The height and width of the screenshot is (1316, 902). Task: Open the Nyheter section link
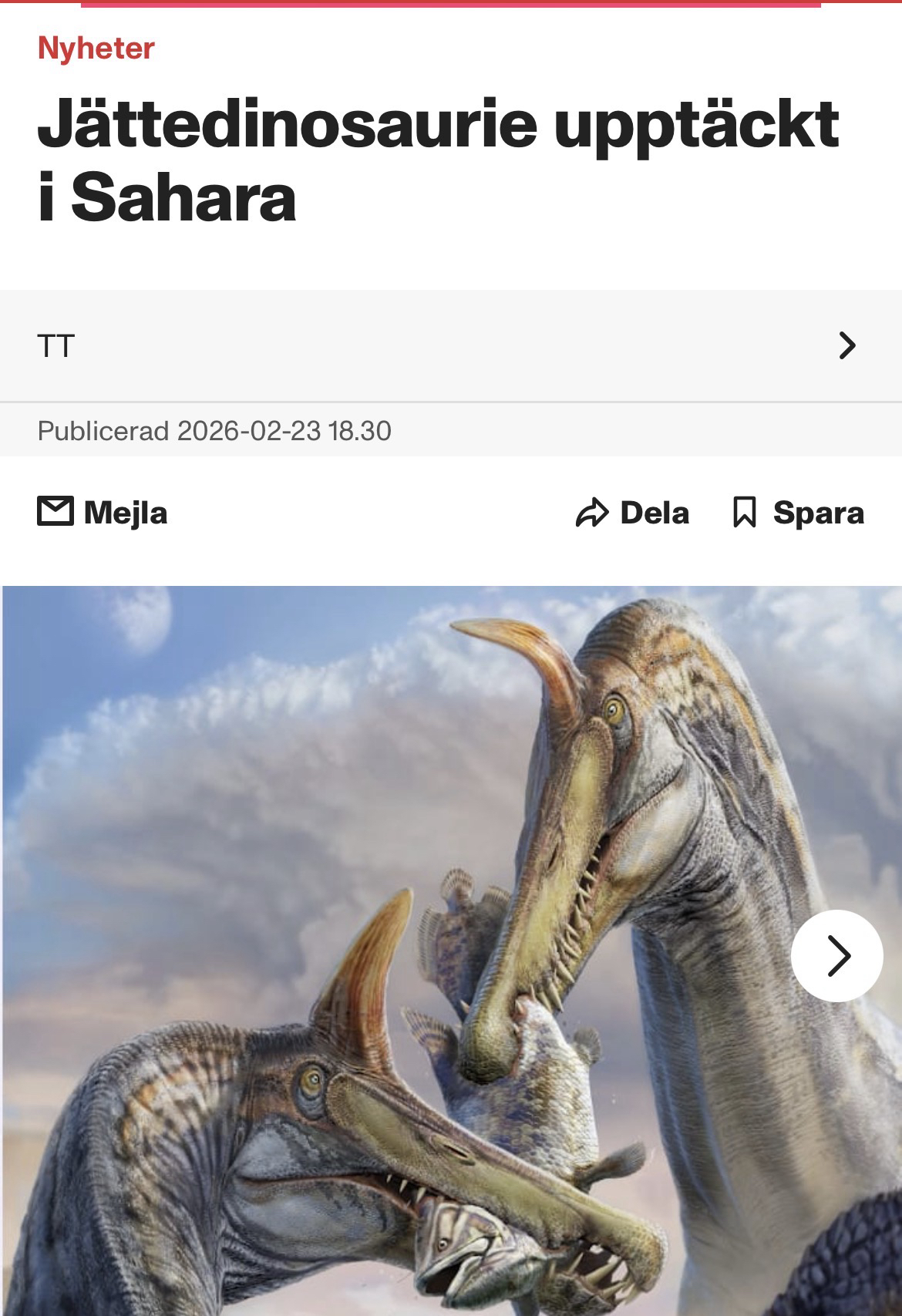point(96,49)
